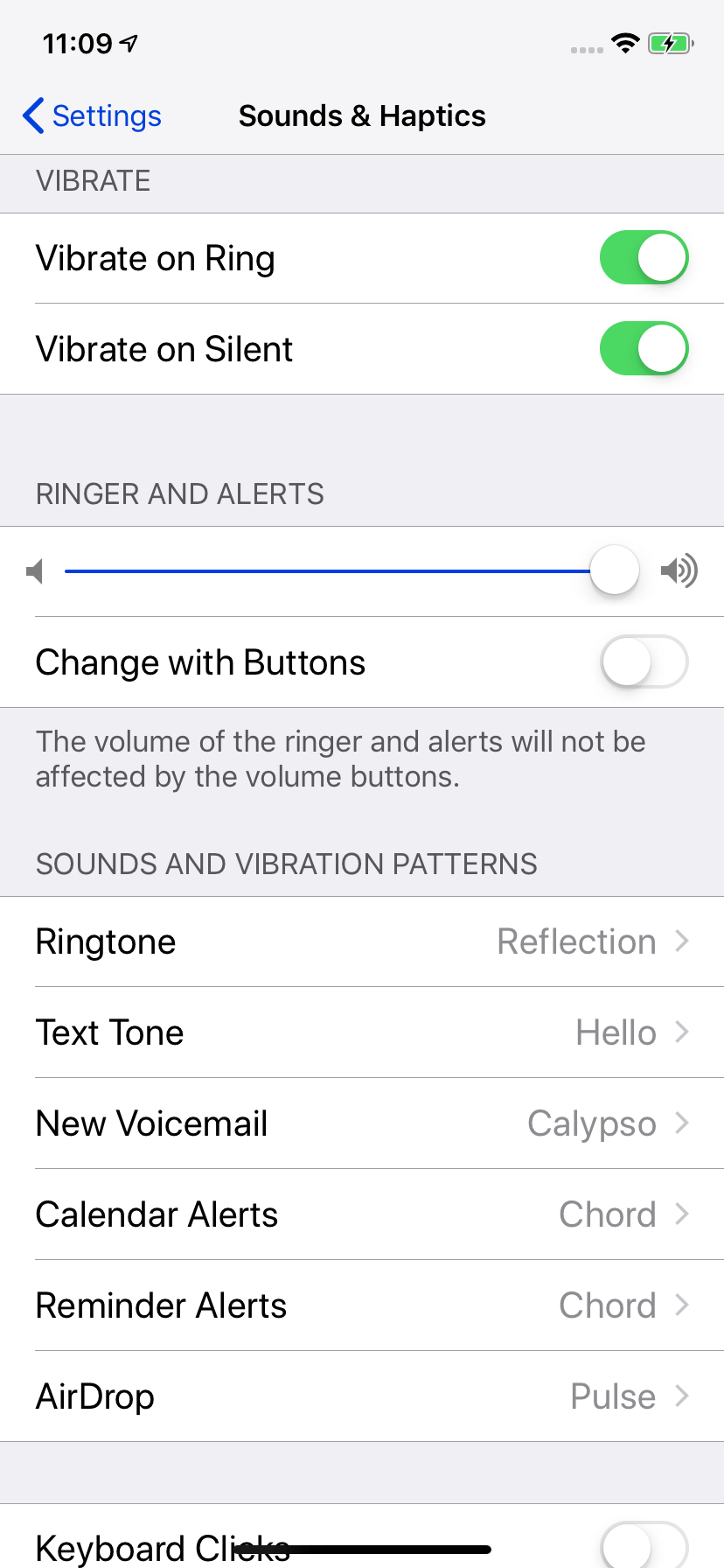Tap the battery charging icon in status bar
This screenshot has width=724, height=1568.
669,43
